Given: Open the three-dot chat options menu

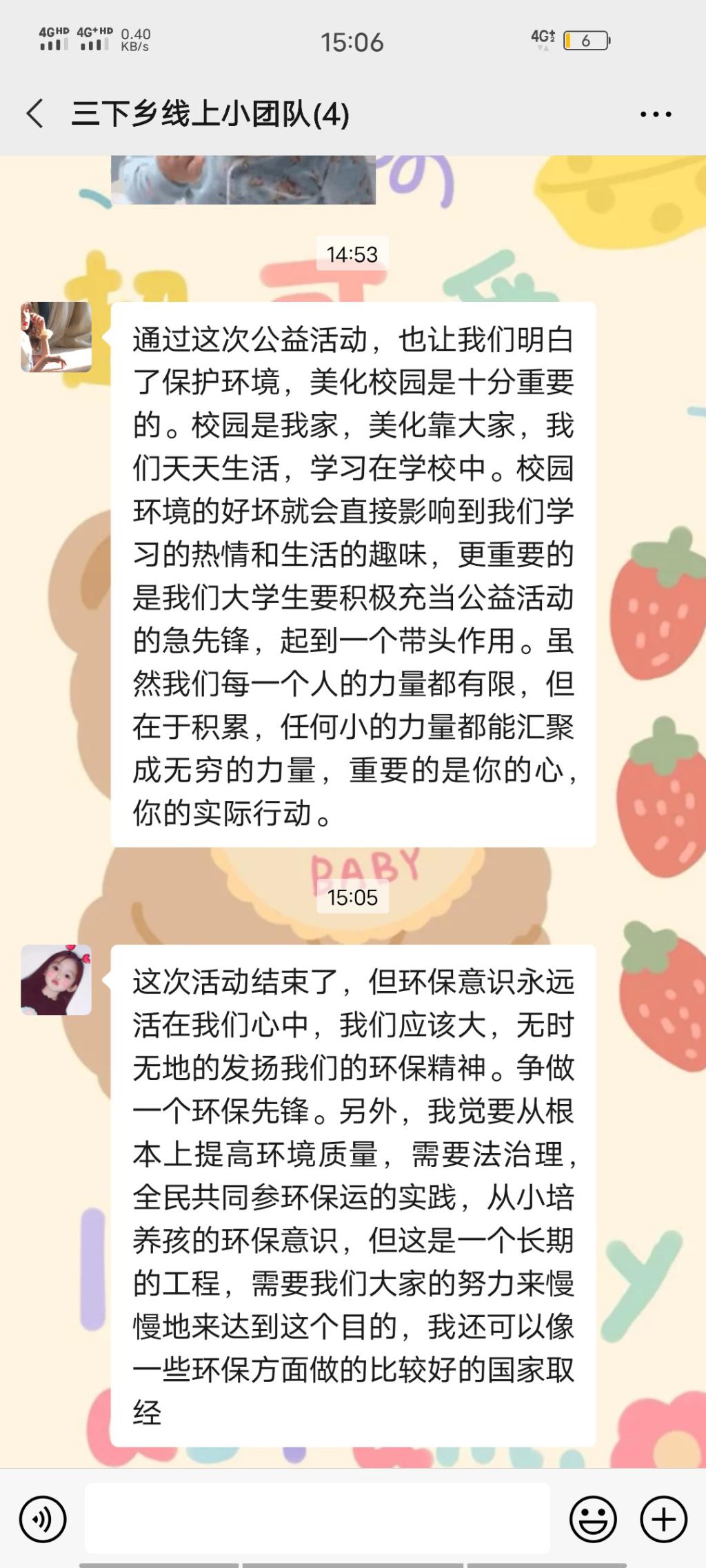Looking at the screenshot, I should [655, 114].
